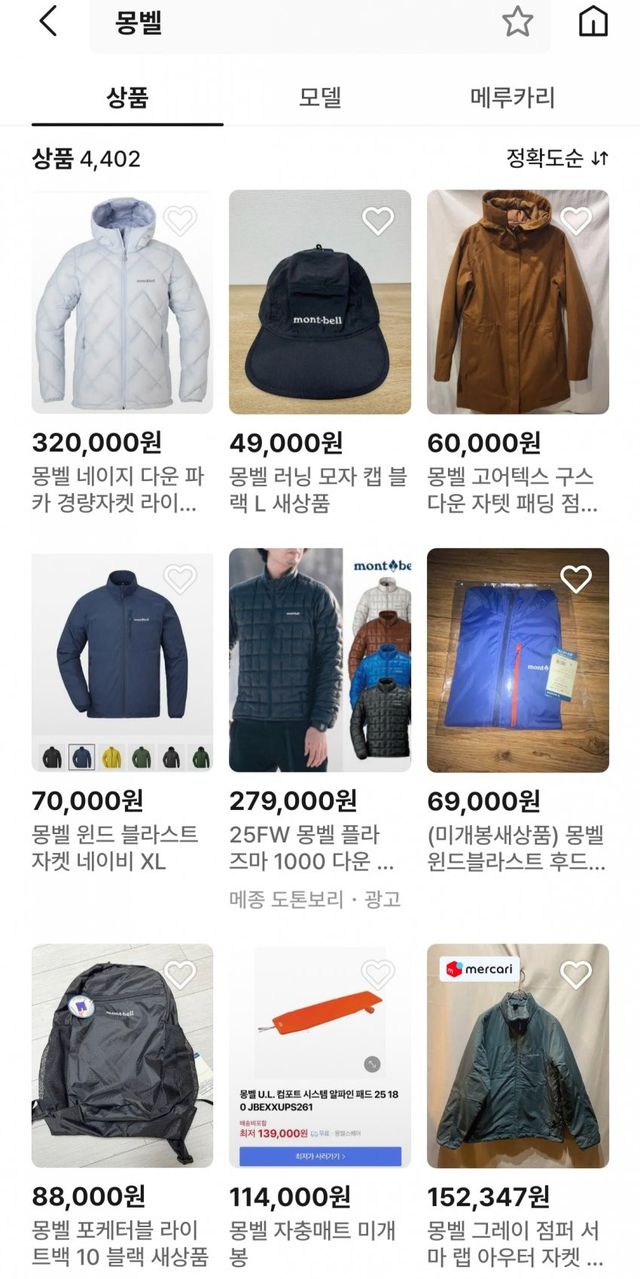
Task: Switch to the 모델 tab
Action: coord(320,97)
